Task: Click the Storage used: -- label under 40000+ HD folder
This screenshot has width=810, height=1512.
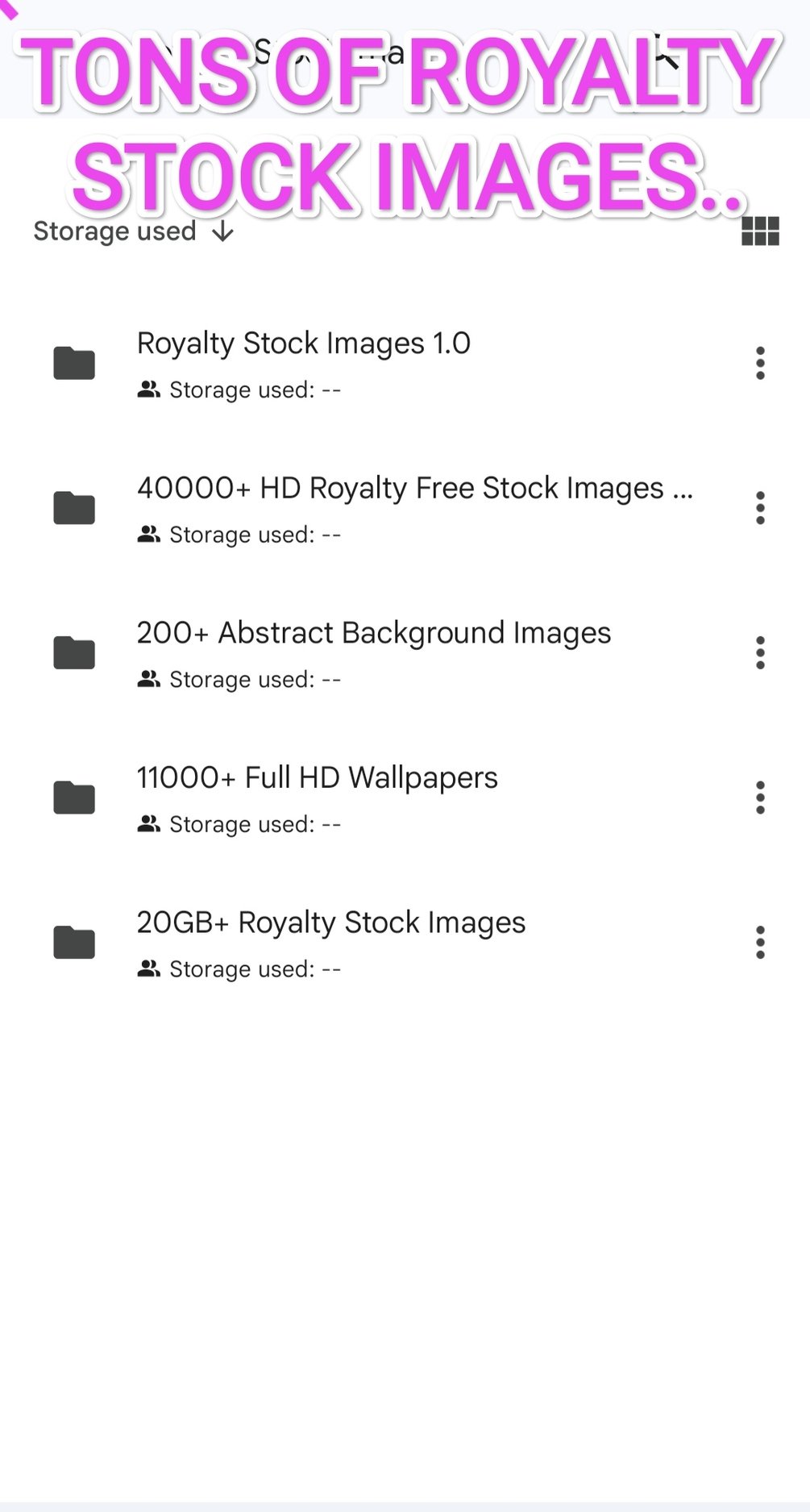Action: [254, 534]
